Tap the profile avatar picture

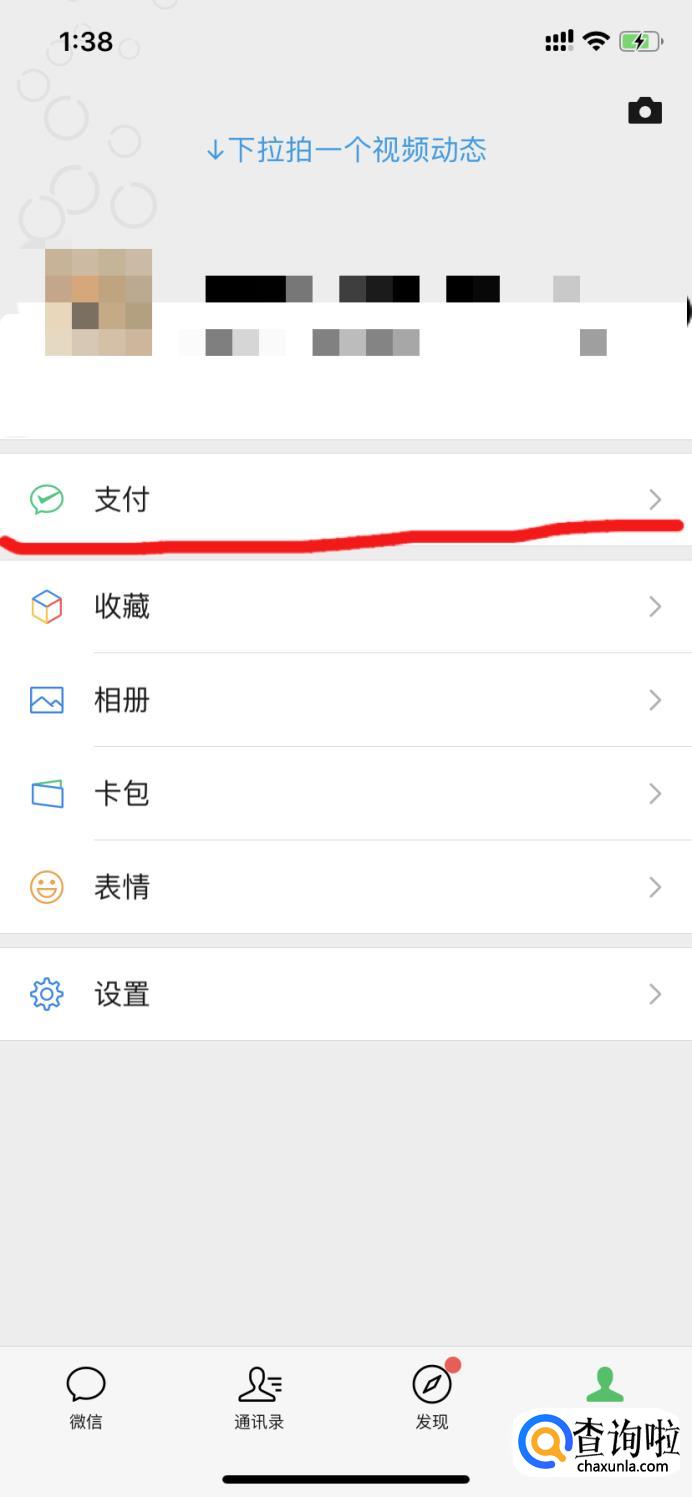98,302
